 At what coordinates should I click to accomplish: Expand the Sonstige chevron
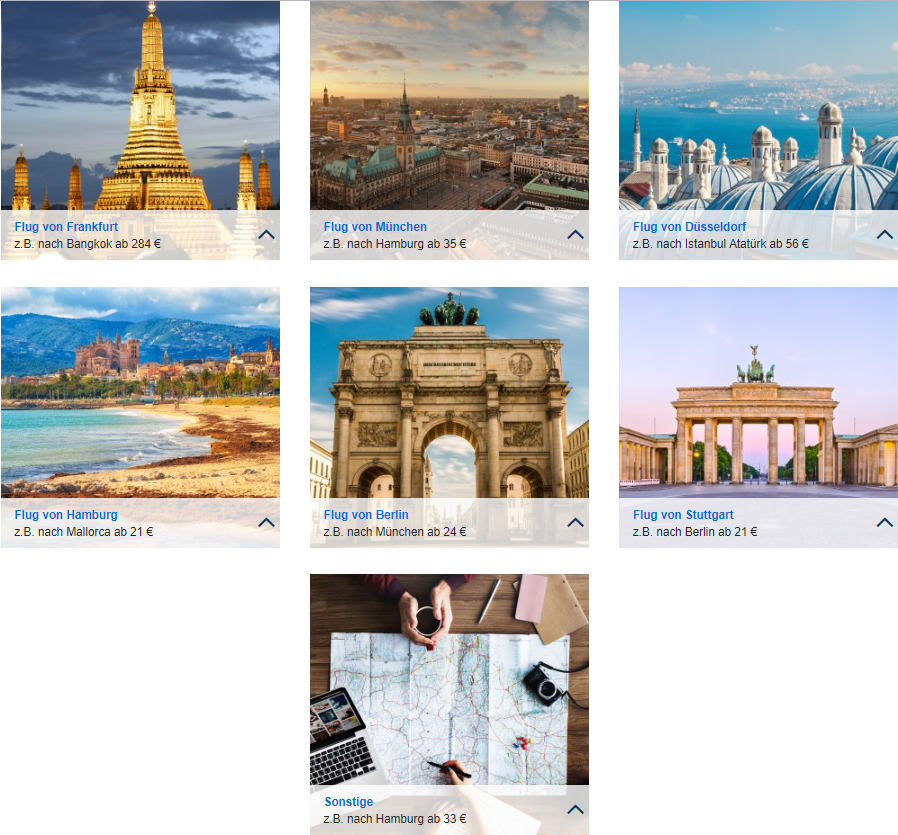575,809
